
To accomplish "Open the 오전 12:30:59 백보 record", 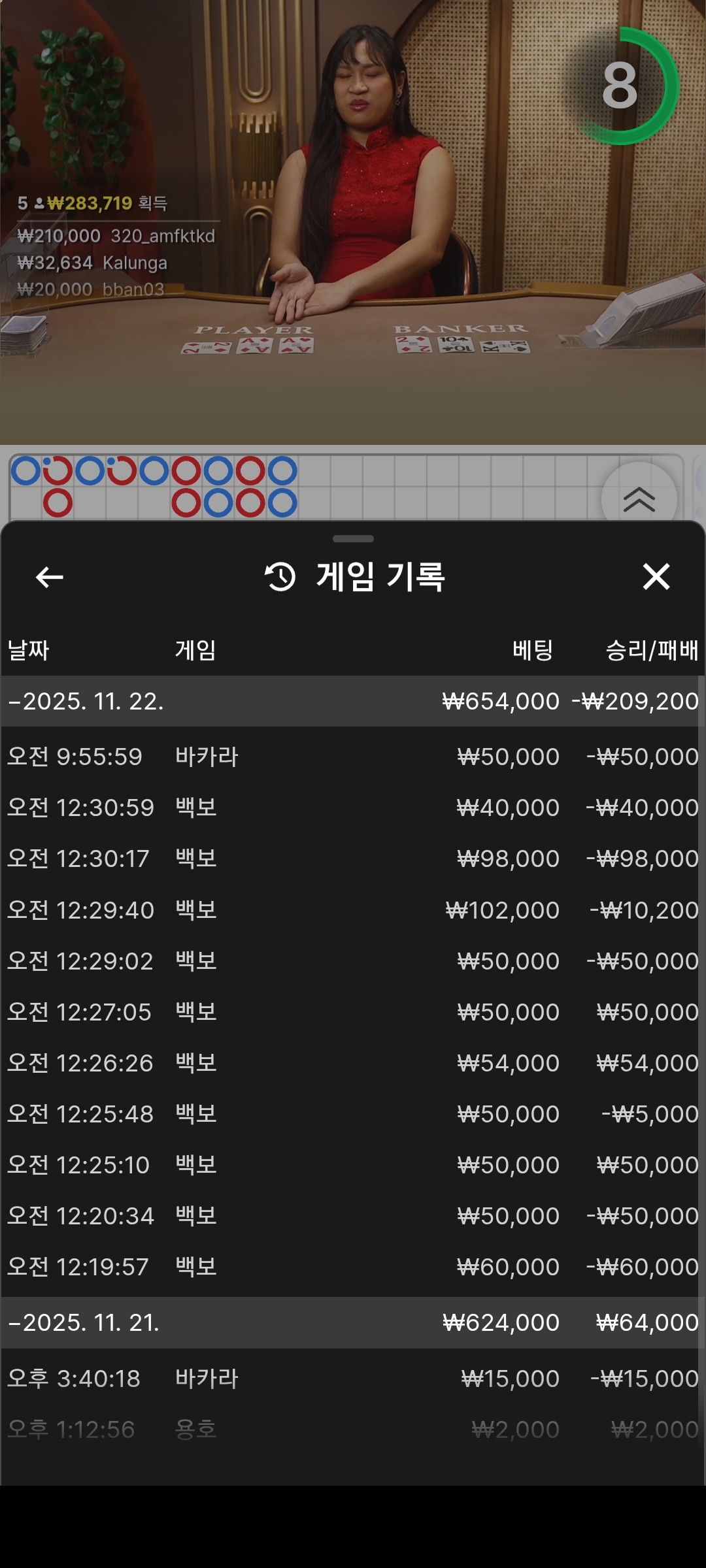I will 353,808.
